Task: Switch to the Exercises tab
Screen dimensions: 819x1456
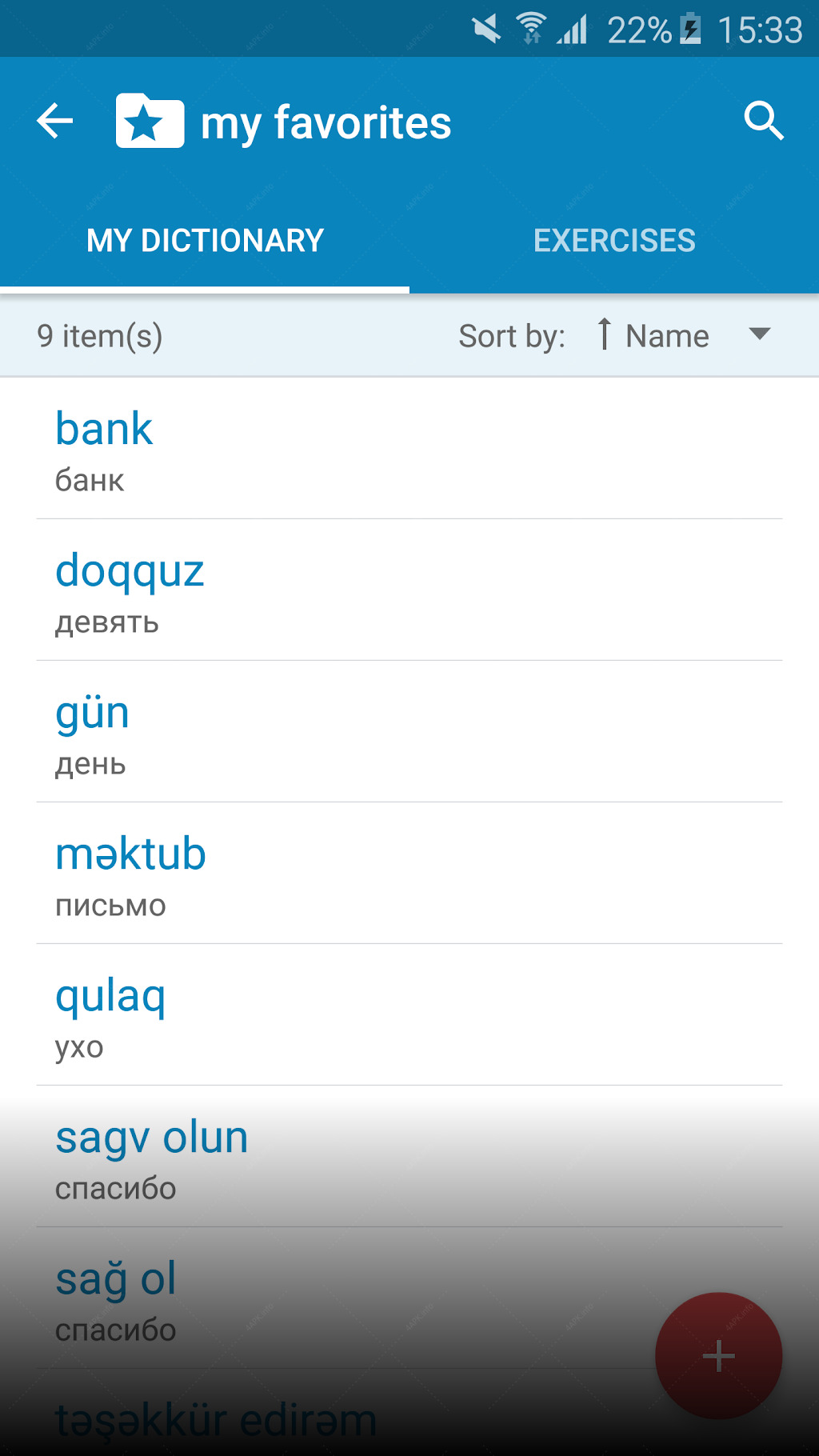Action: (x=614, y=241)
